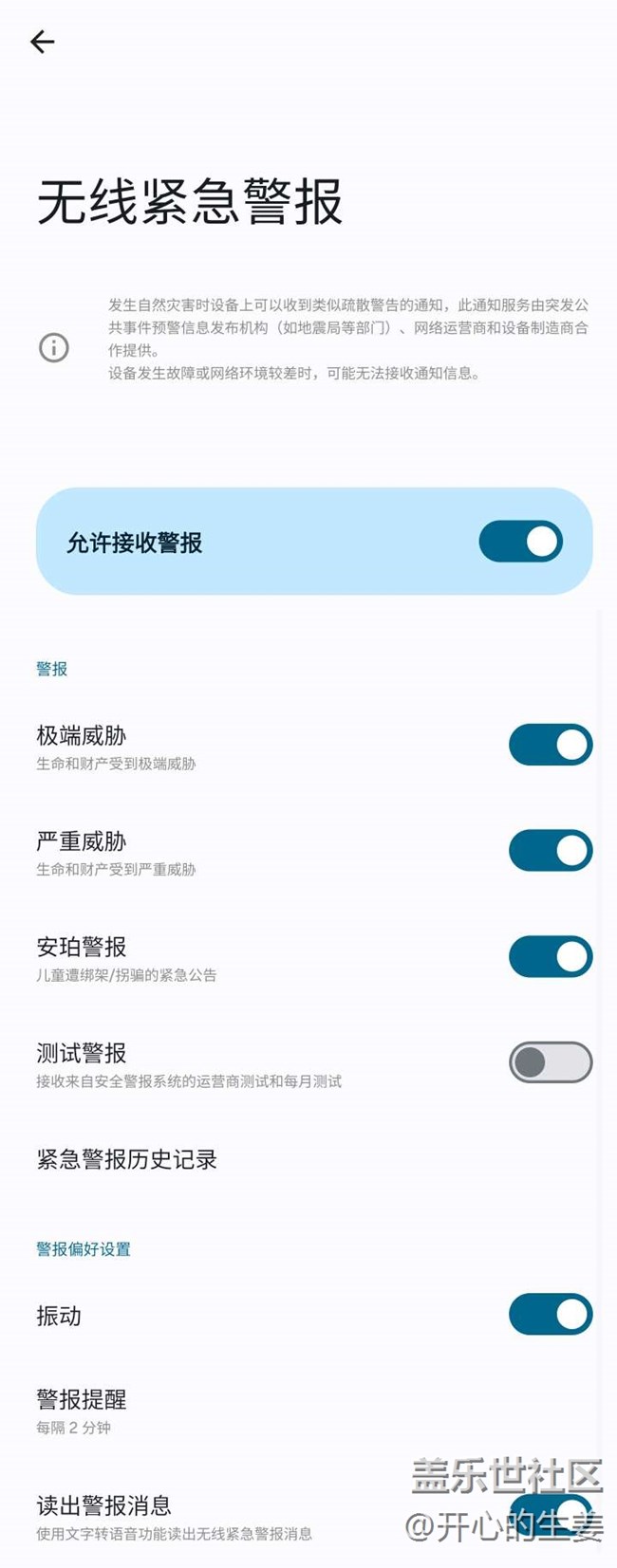Disable the 严重威胁 alert toggle
This screenshot has height=1568, width=617.
coord(551,851)
